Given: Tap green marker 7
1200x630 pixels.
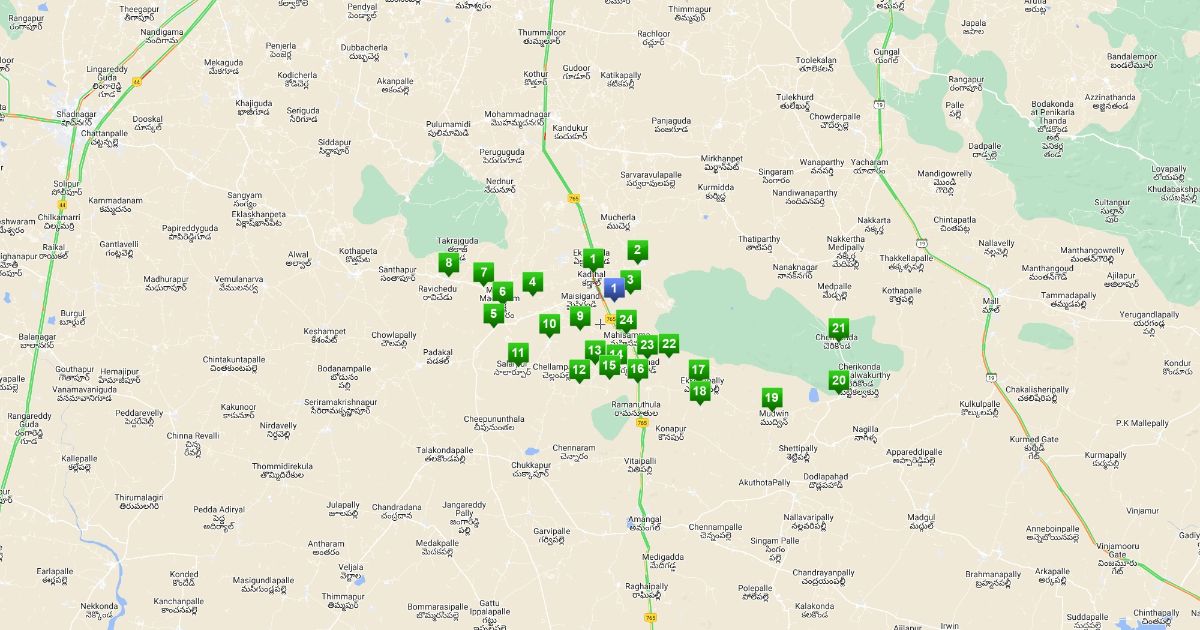Looking at the screenshot, I should click(482, 272).
